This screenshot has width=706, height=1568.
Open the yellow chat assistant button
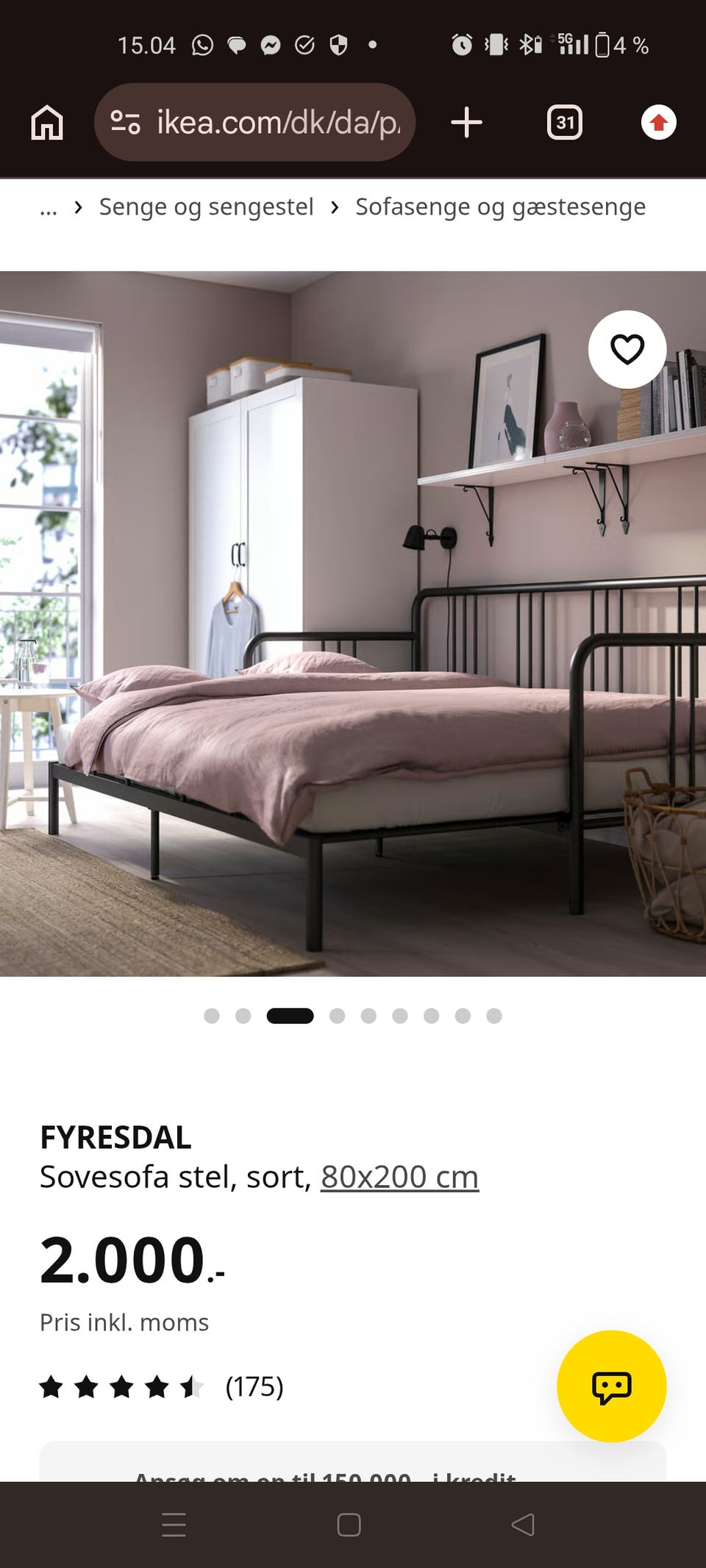[x=612, y=1386]
